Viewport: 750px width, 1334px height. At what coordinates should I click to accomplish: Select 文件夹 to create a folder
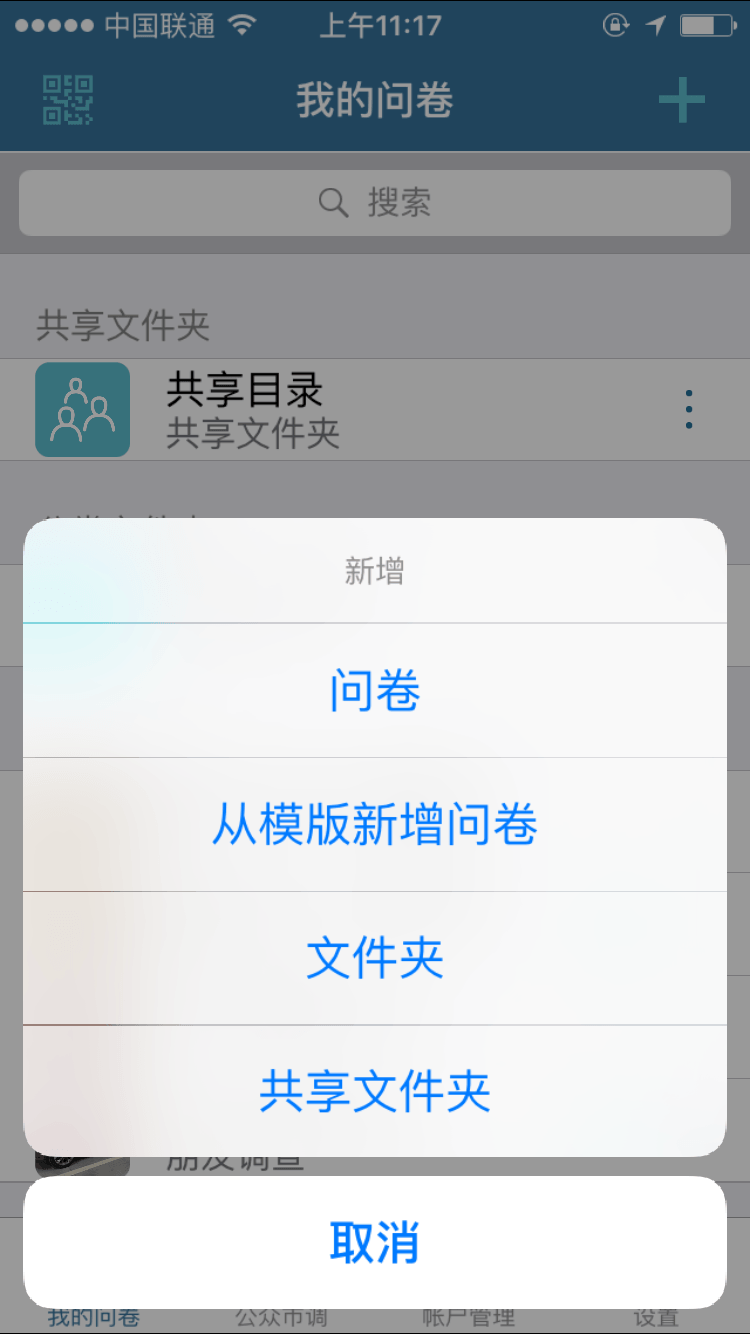pyautogui.click(x=375, y=958)
